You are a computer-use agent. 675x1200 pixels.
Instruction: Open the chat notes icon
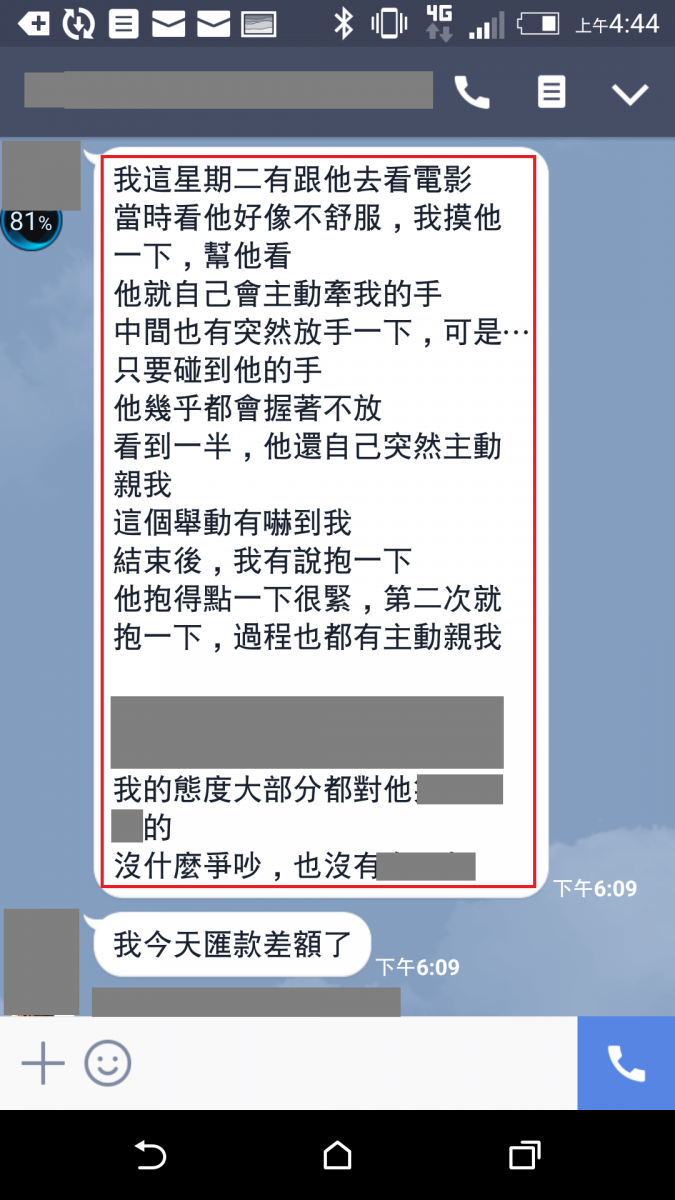[551, 93]
